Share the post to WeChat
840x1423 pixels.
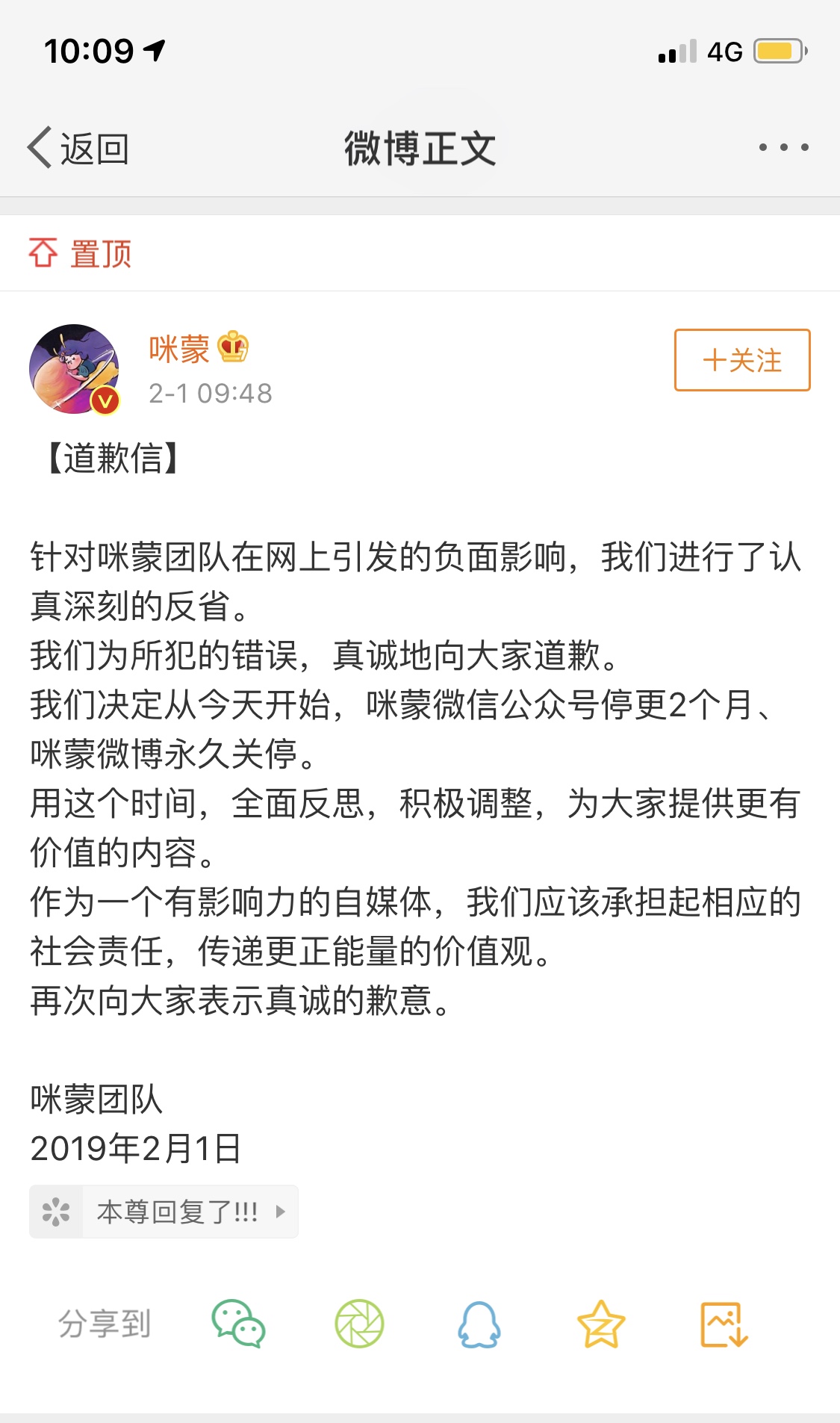[238, 1324]
